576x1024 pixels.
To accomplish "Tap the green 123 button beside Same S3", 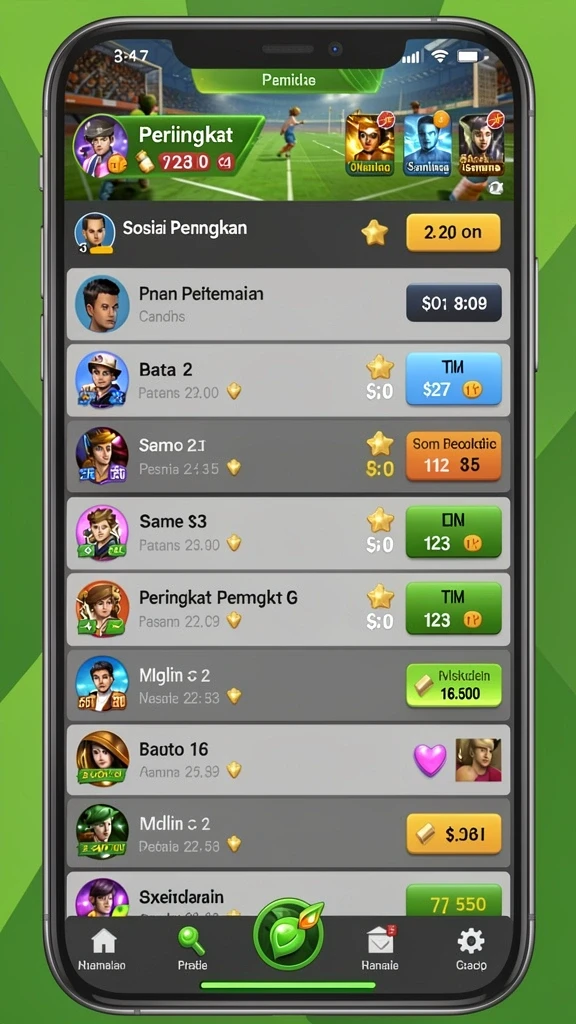I will click(453, 532).
